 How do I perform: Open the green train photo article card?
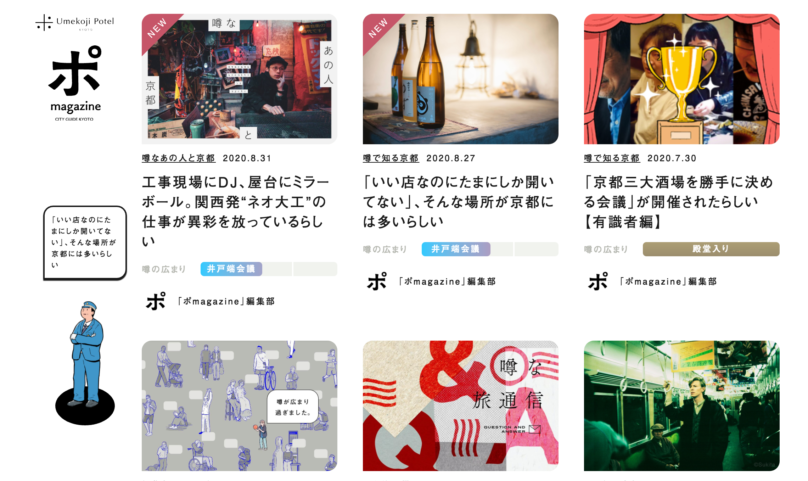pos(681,405)
